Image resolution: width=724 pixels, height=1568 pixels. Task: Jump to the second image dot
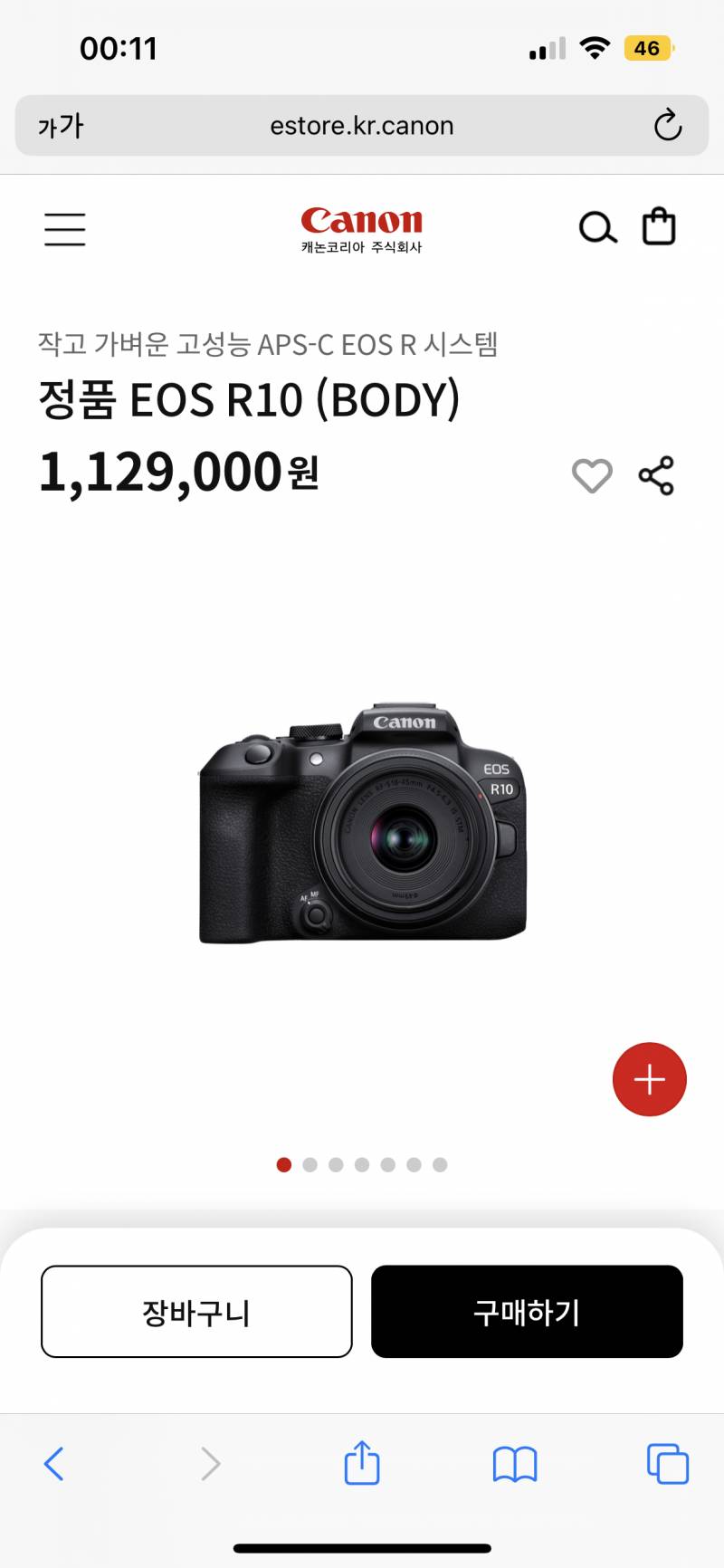click(310, 1165)
